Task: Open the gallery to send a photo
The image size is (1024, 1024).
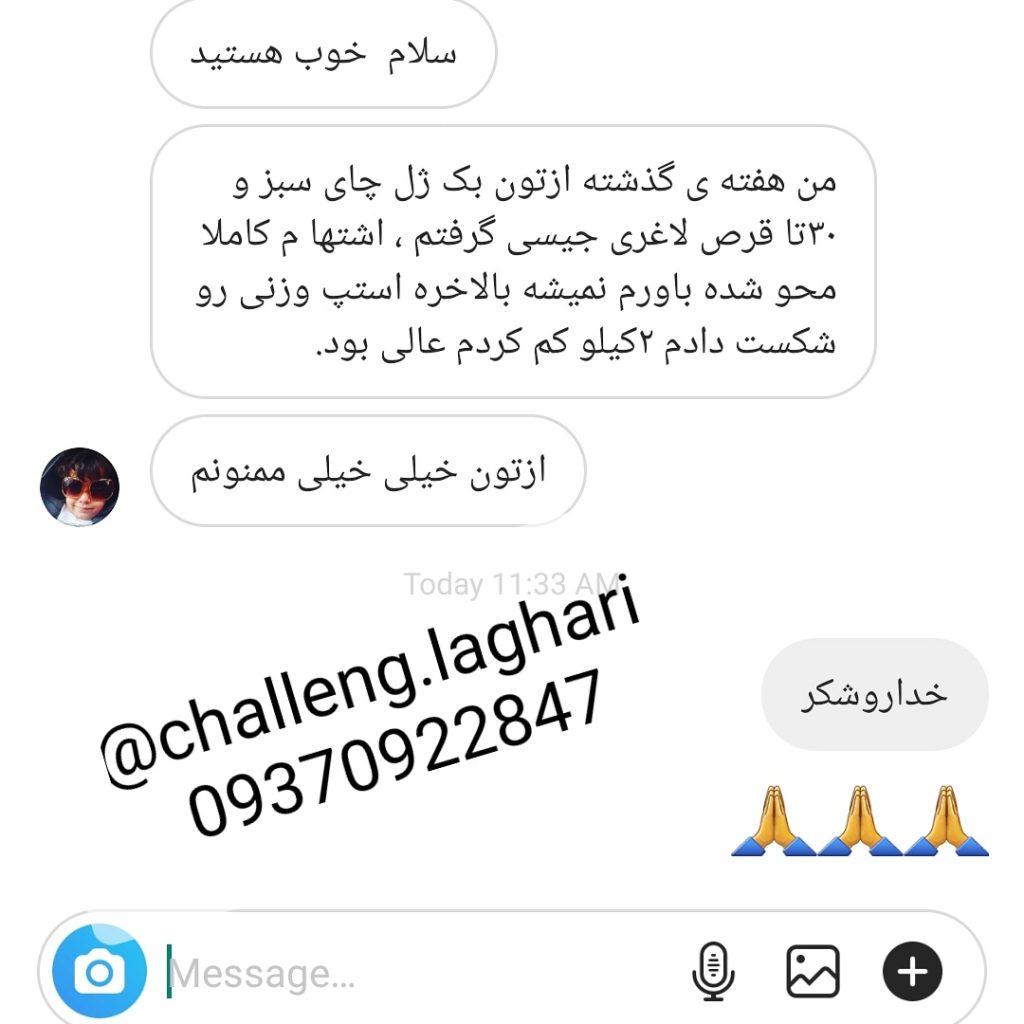Action: pyautogui.click(x=812, y=972)
